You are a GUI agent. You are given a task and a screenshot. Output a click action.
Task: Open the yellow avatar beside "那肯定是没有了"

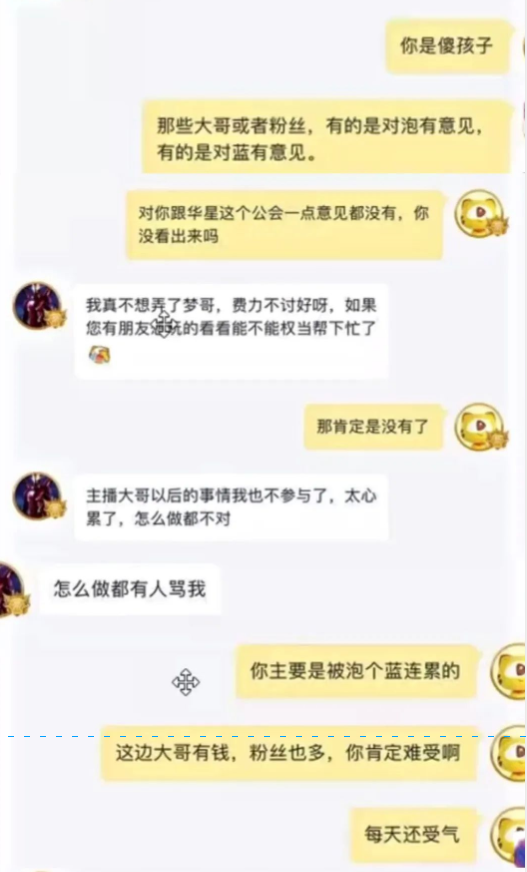click(481, 427)
